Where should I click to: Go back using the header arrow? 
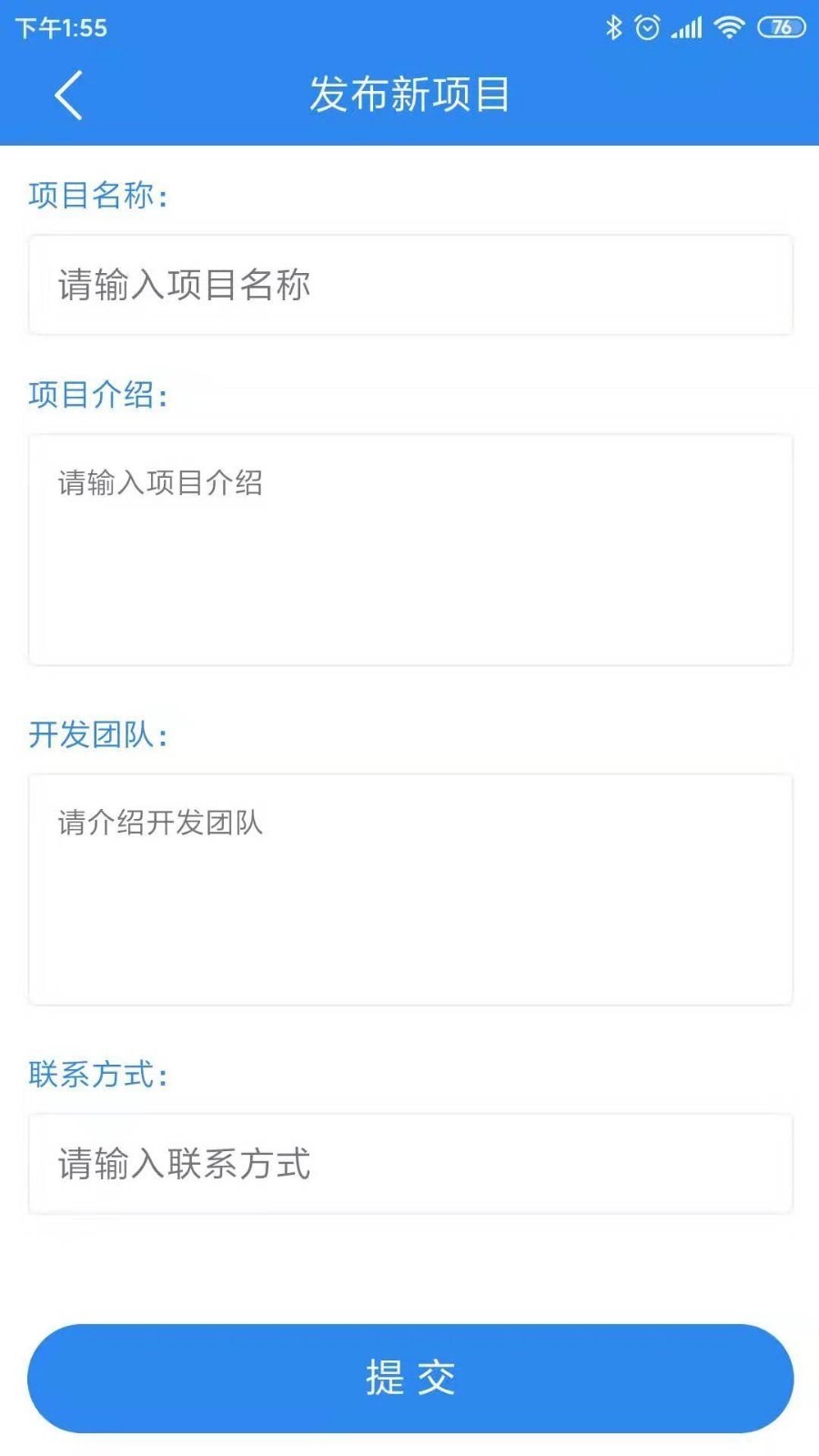[x=68, y=95]
